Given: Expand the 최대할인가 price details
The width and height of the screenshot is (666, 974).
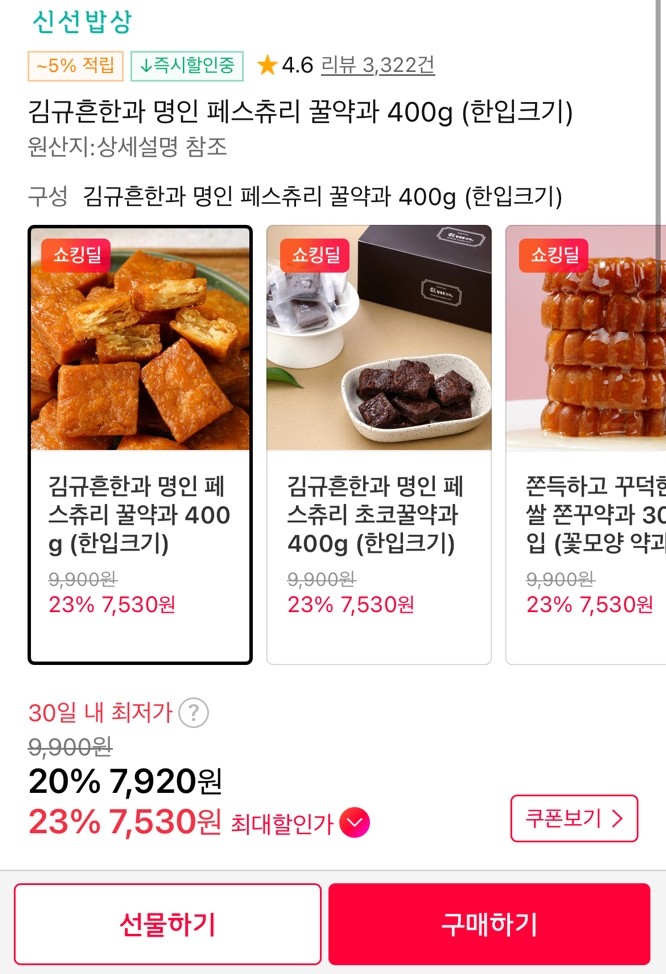Looking at the screenshot, I should [355, 823].
